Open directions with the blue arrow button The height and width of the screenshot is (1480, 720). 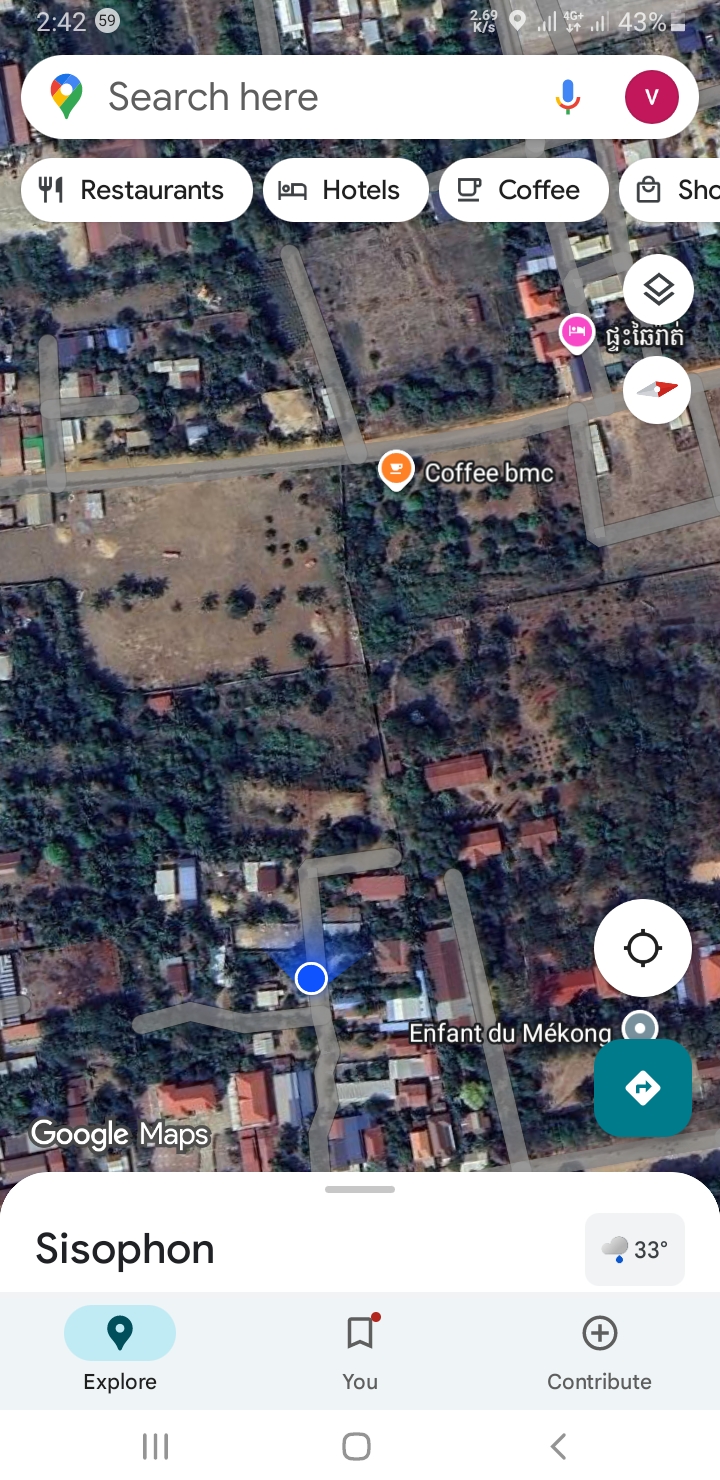pyautogui.click(x=642, y=1087)
